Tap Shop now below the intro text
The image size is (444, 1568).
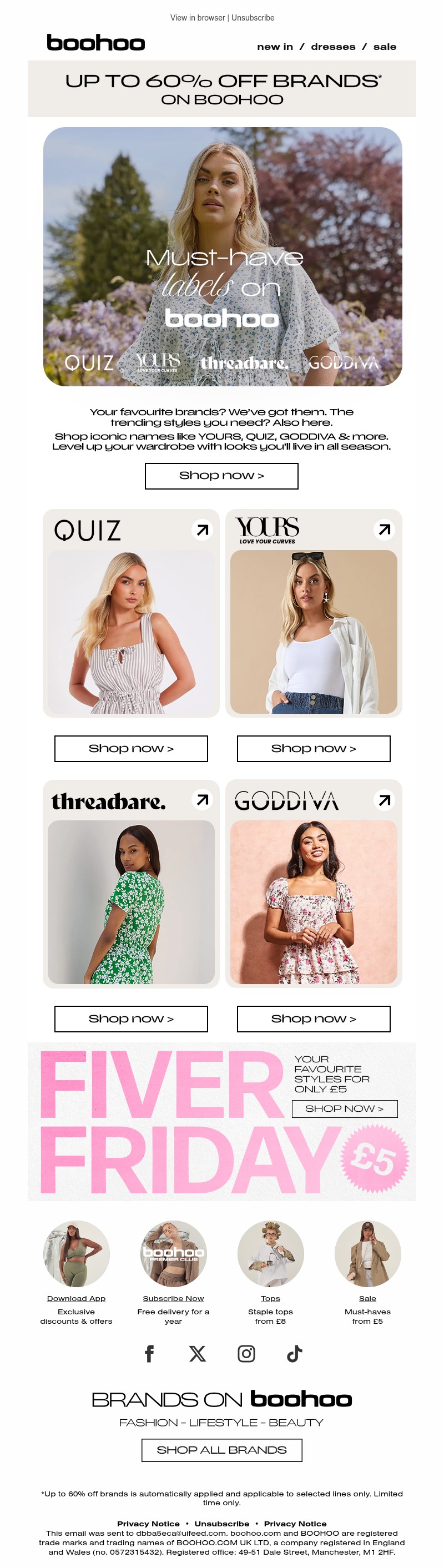coord(221,476)
